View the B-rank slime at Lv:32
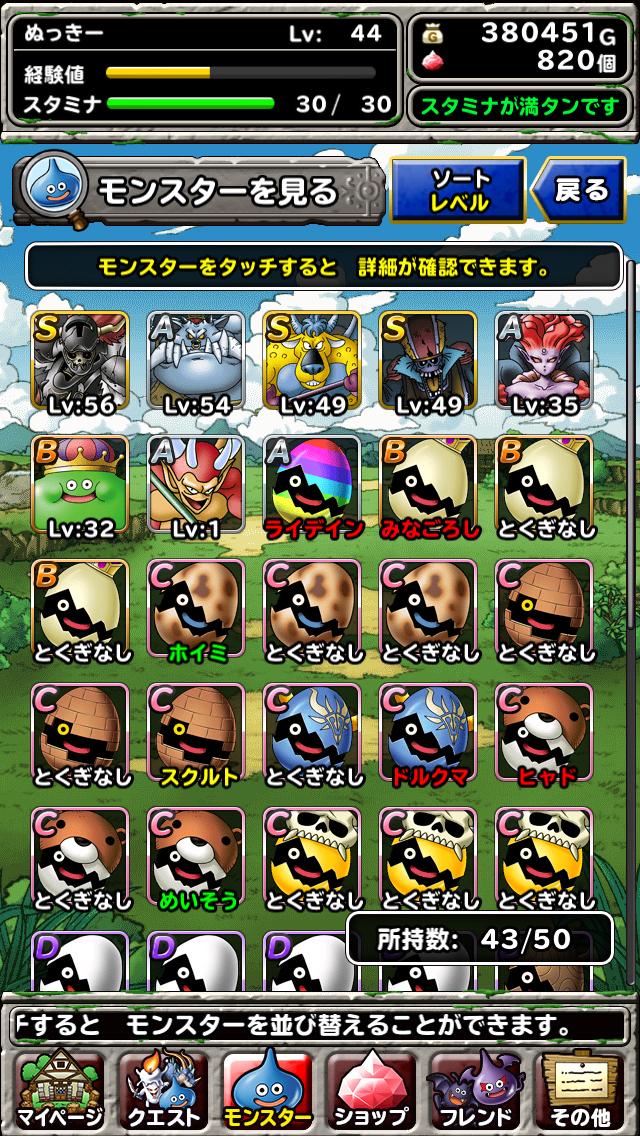This screenshot has width=640, height=1136. pyautogui.click(x=82, y=487)
